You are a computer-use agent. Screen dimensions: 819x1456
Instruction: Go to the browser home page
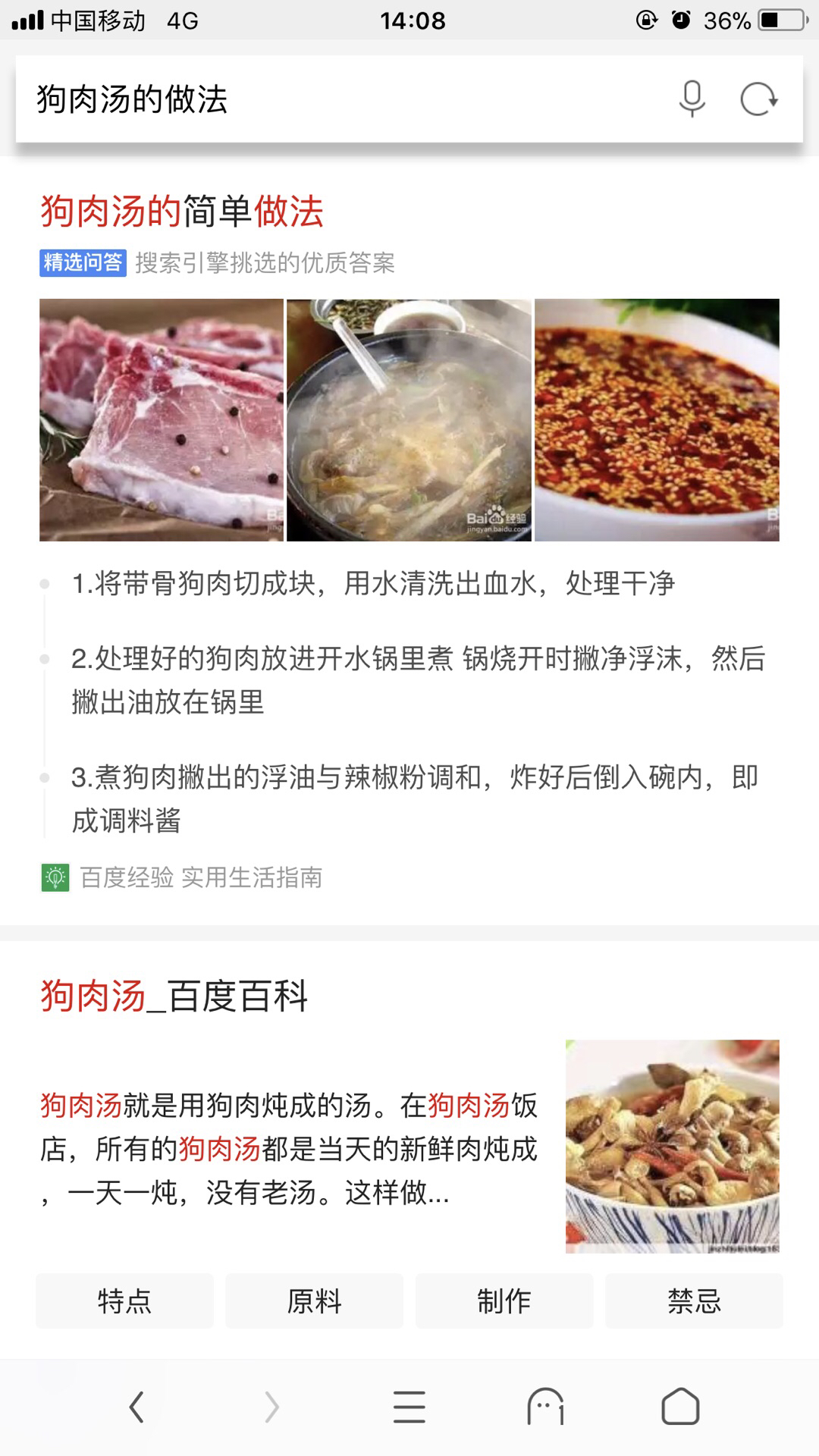pyautogui.click(x=680, y=1407)
